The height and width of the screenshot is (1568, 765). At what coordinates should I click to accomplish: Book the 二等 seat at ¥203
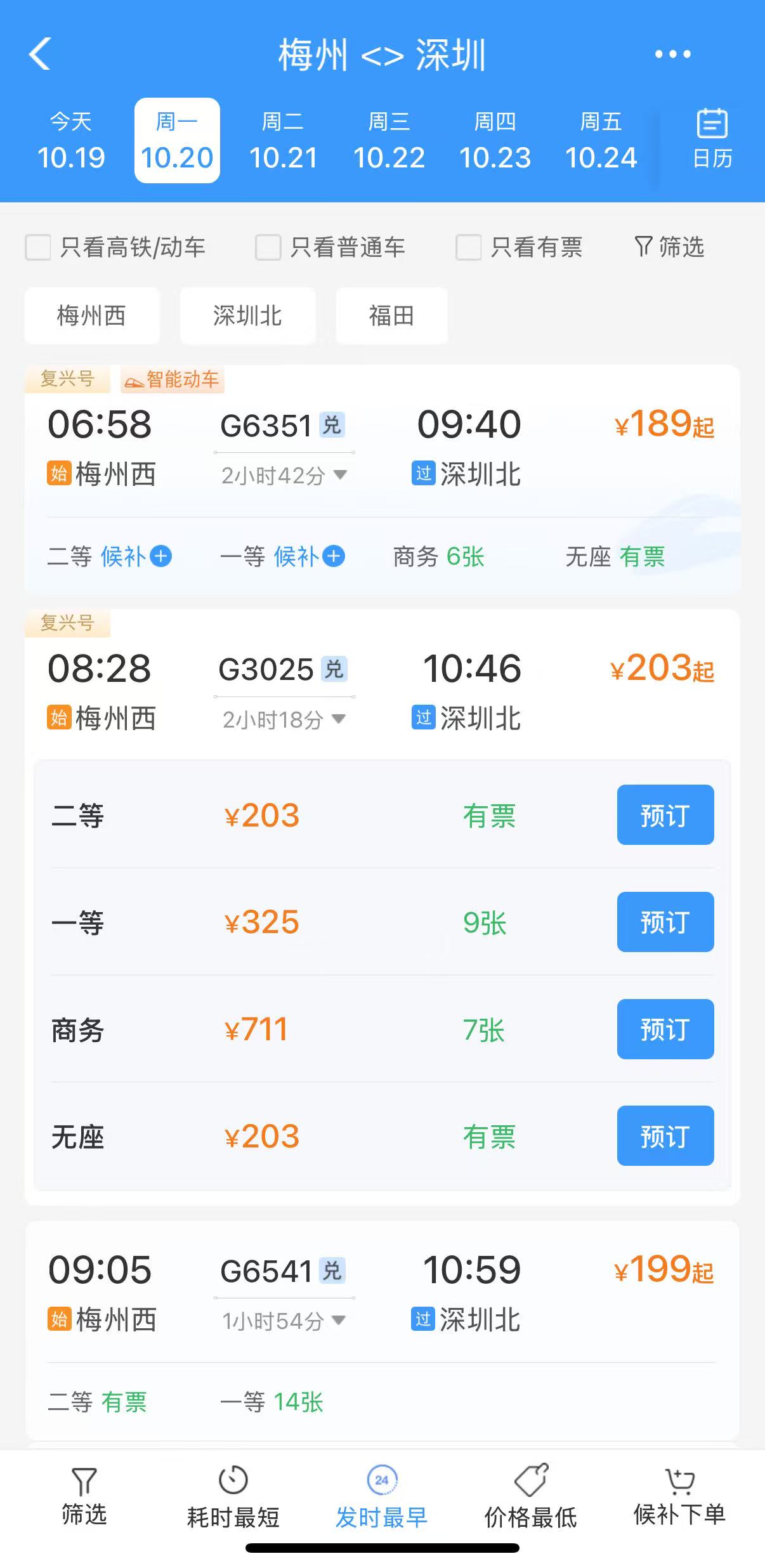click(x=665, y=815)
